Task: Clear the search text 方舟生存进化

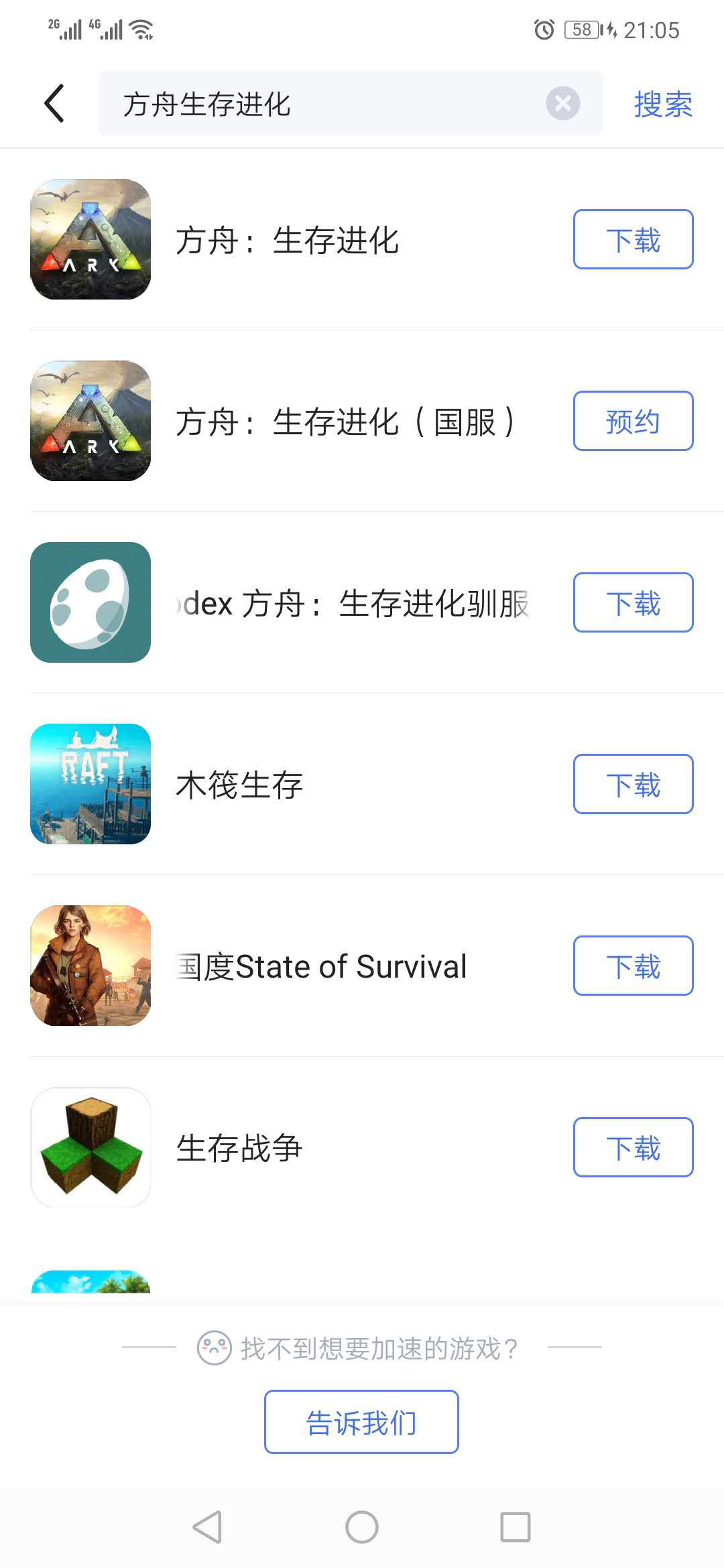Action: click(x=562, y=104)
